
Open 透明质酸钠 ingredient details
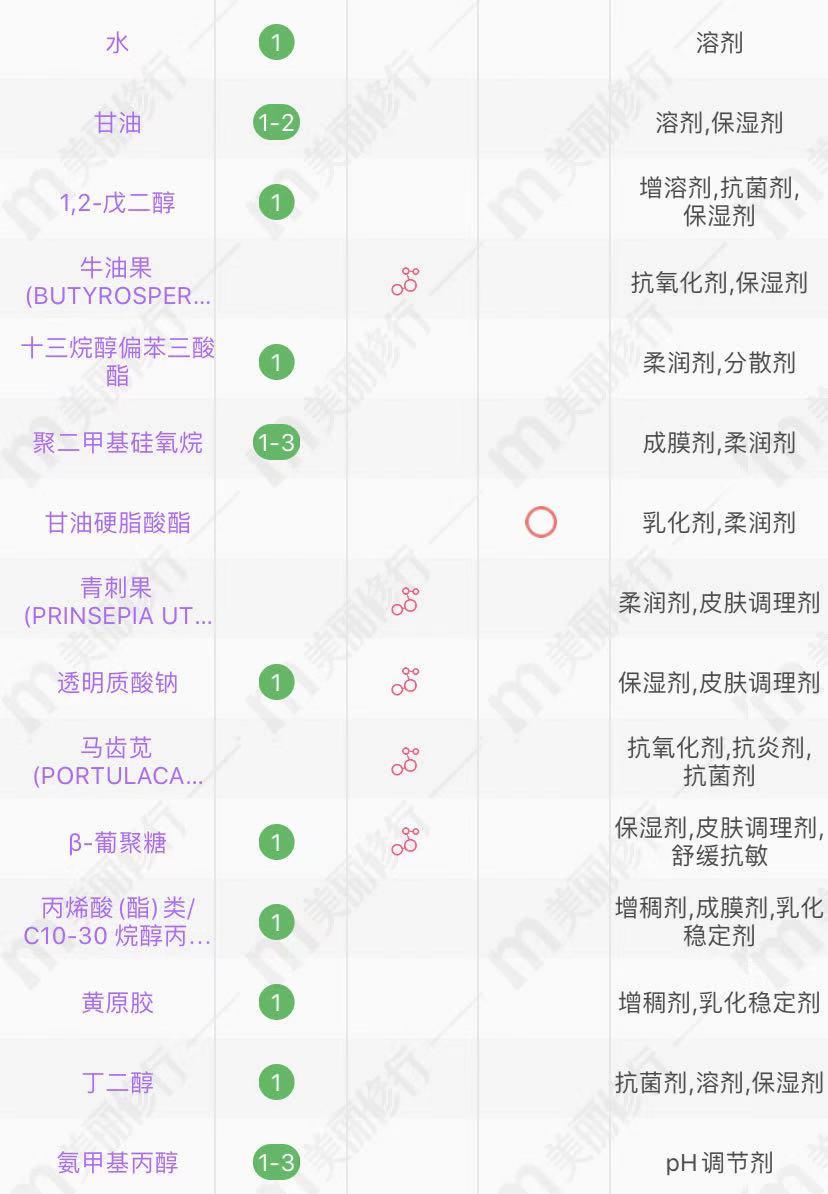(117, 683)
